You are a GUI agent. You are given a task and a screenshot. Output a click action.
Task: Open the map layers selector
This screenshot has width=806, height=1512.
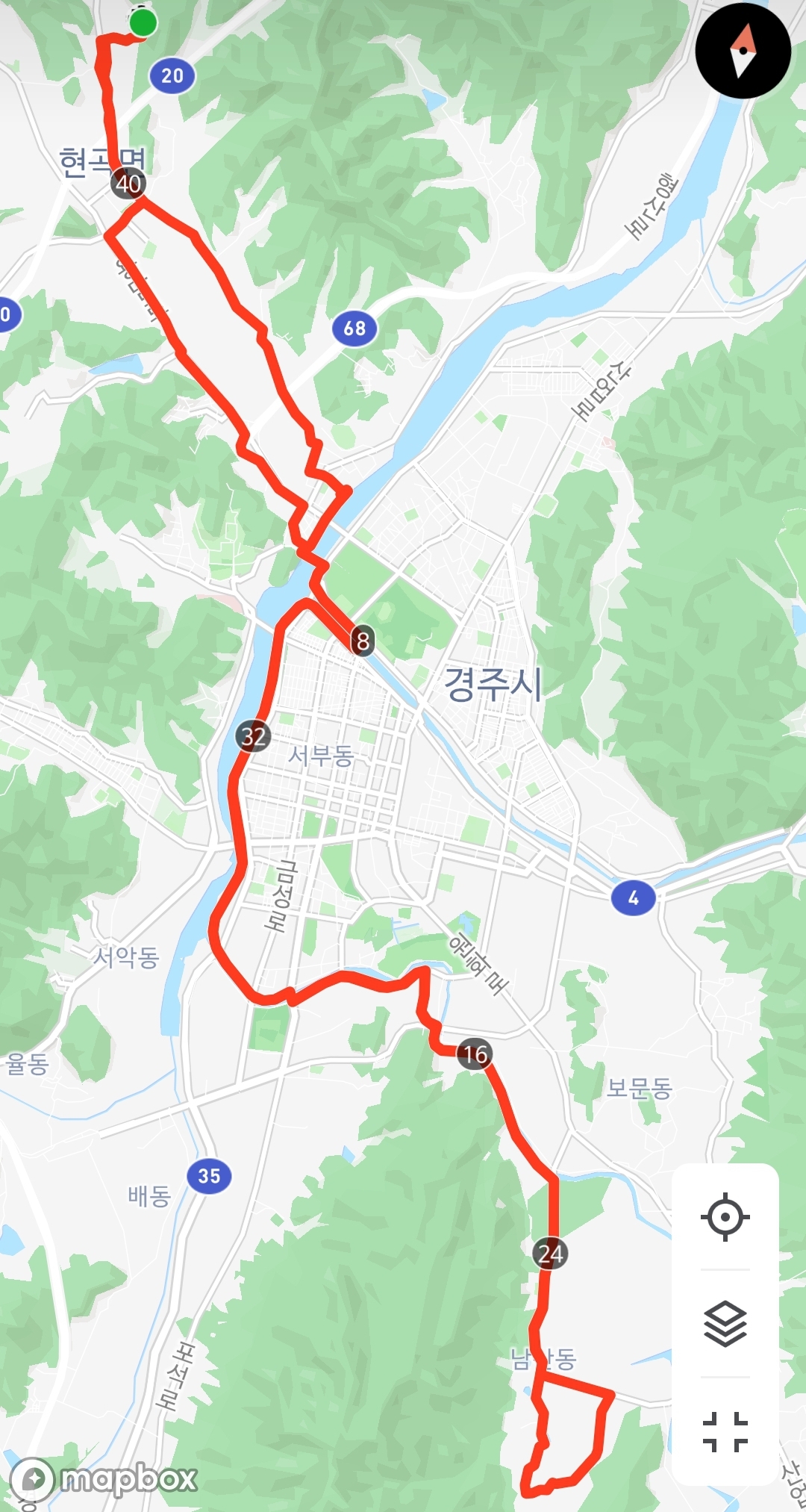tap(725, 1324)
